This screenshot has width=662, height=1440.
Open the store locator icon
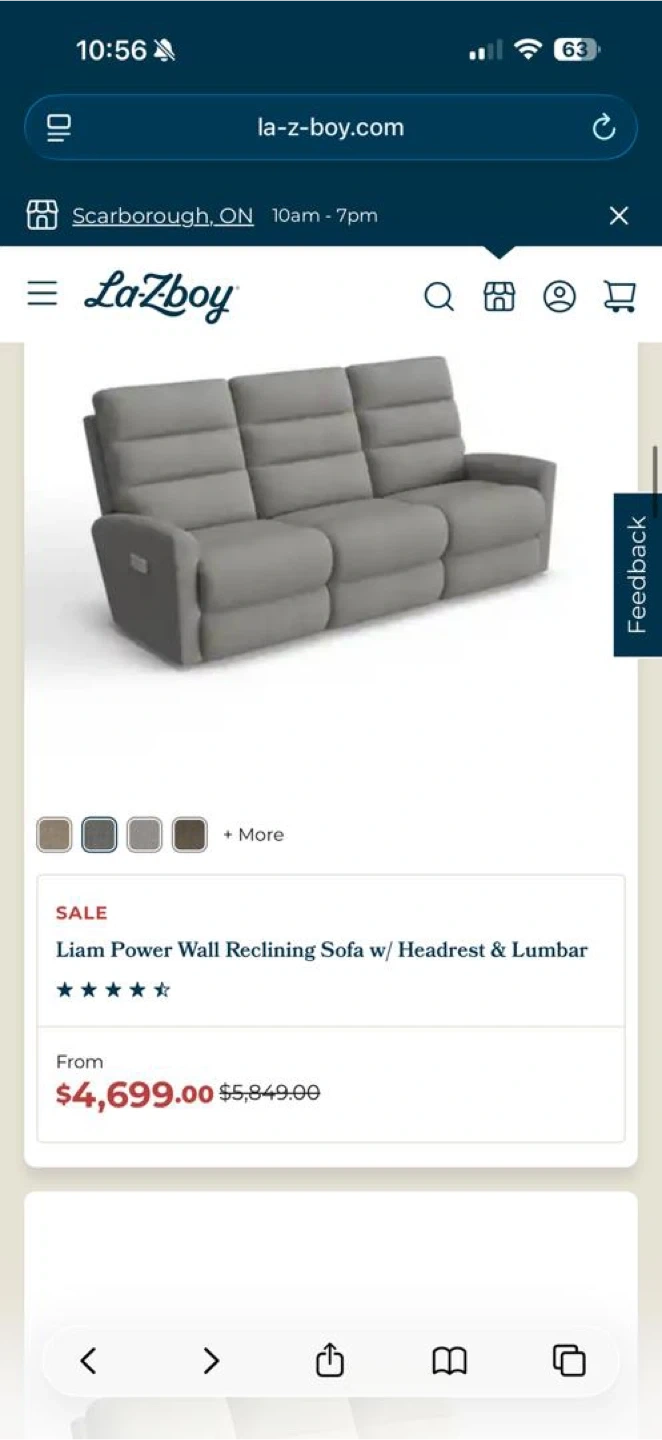pos(499,296)
